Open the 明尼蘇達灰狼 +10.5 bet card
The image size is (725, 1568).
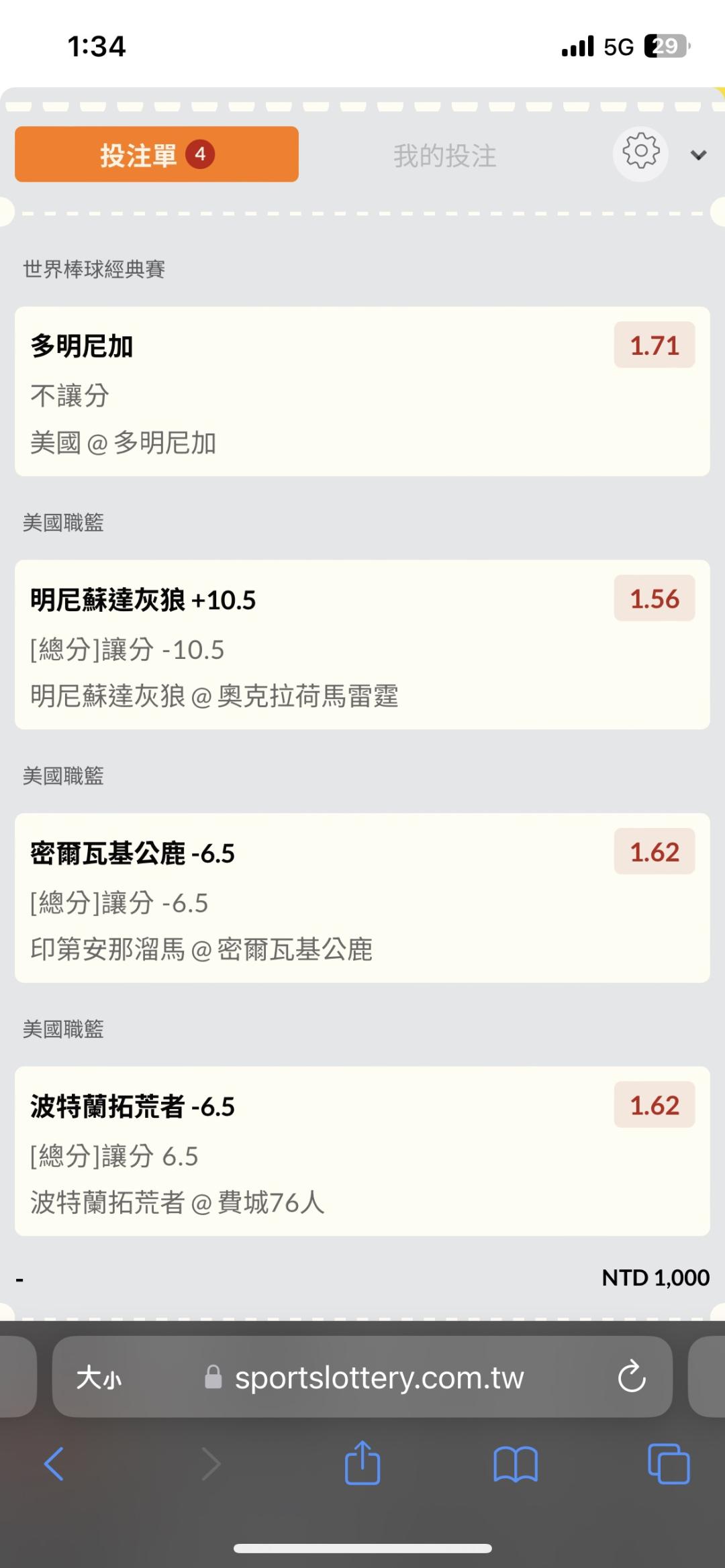[x=362, y=645]
